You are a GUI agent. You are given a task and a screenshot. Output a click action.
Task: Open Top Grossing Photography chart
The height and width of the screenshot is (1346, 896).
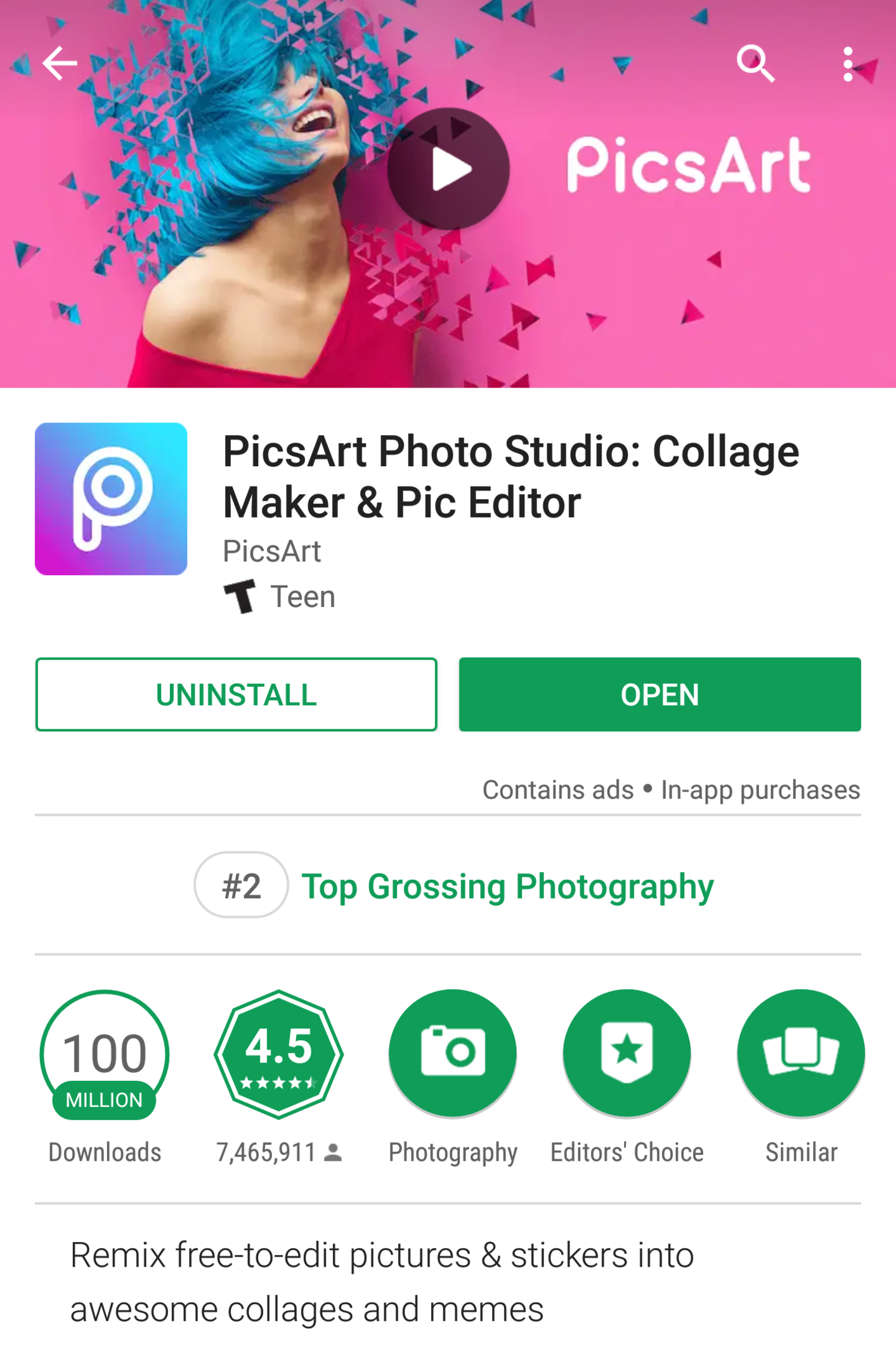coord(507,886)
